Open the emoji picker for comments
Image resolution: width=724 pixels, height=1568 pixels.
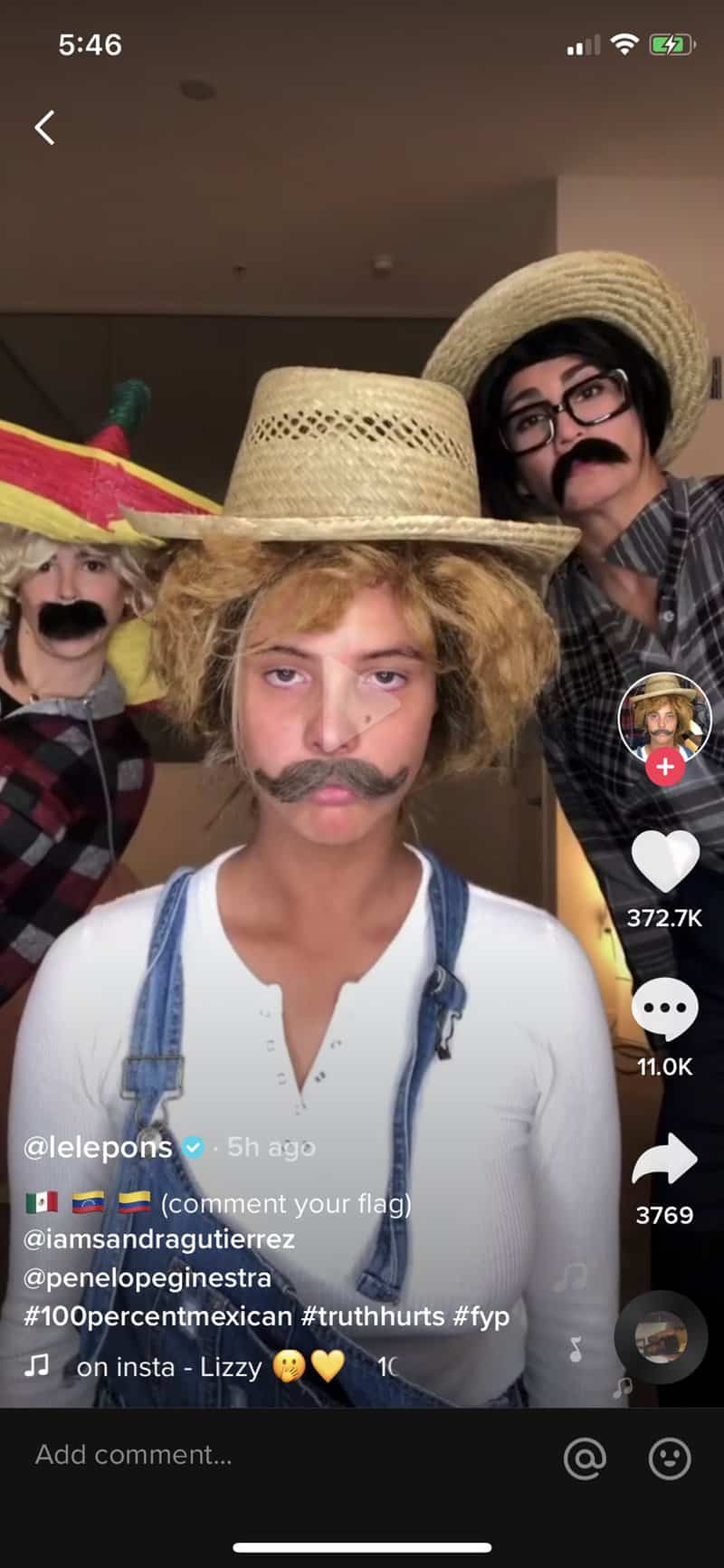[670, 1457]
